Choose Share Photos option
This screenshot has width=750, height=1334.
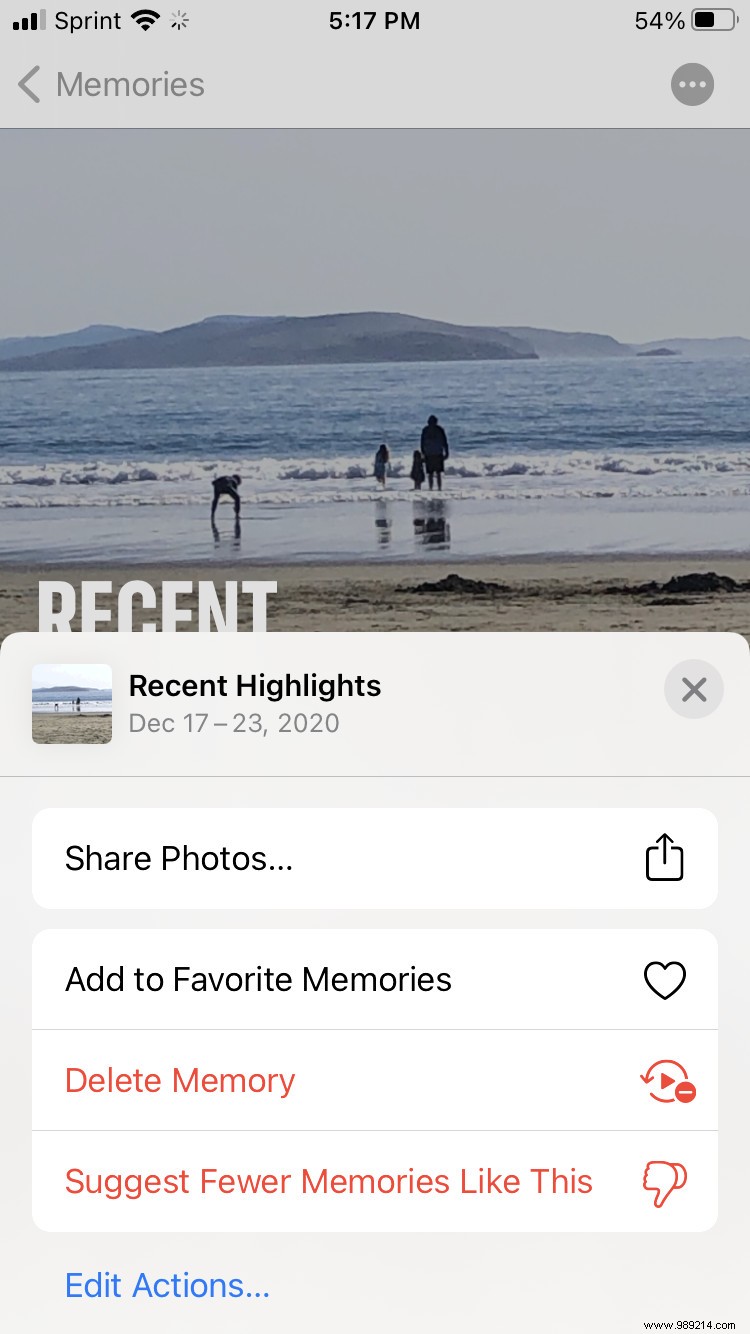[x=178, y=858]
